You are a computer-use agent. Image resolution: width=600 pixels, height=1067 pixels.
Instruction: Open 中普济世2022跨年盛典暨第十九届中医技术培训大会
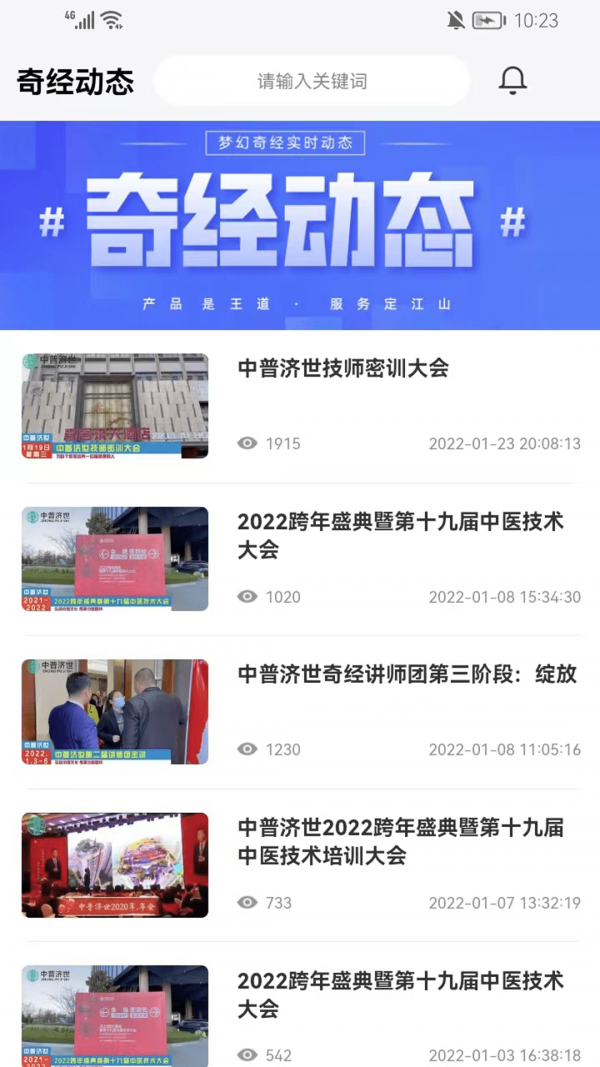400,841
